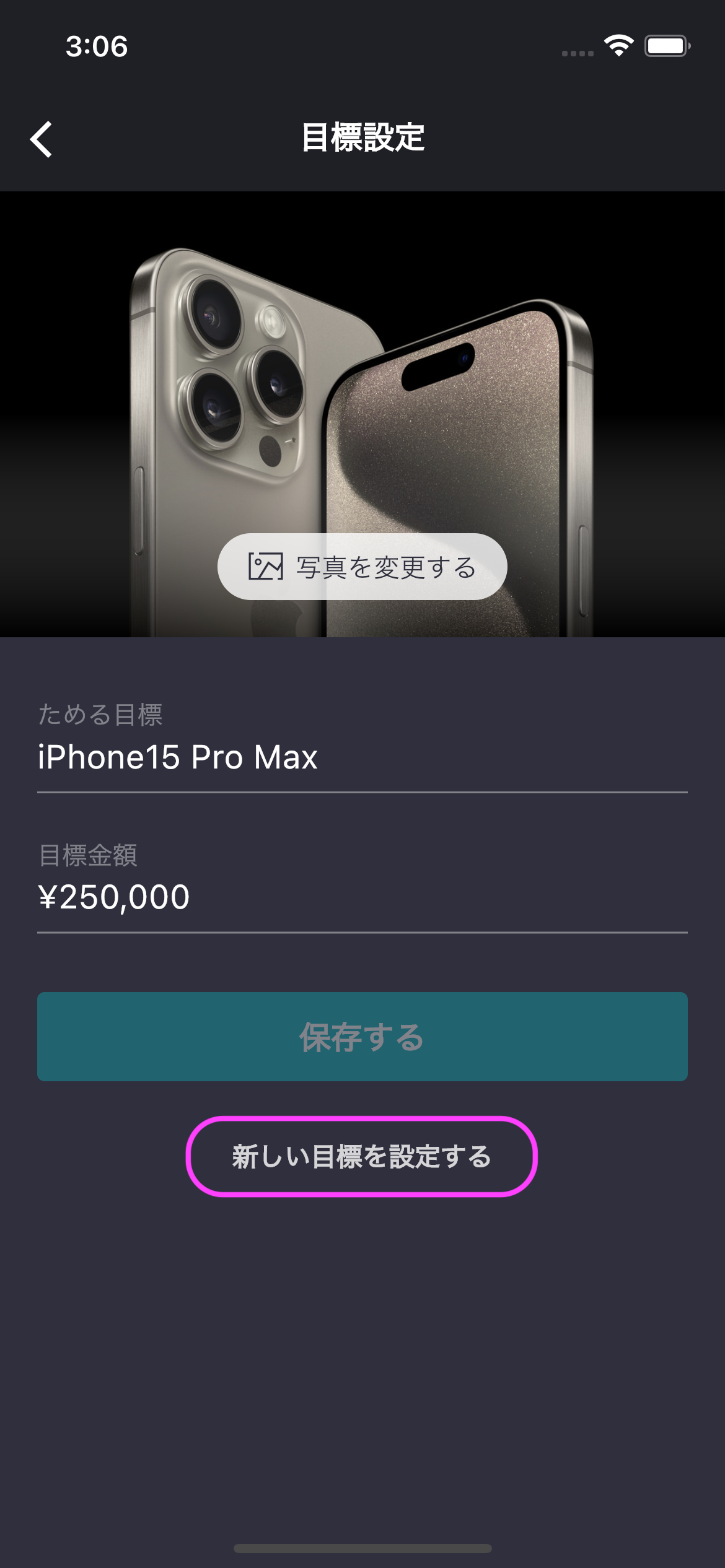
Task: Edit the 目標金額 field showing ¥250,000
Action: coord(362,897)
